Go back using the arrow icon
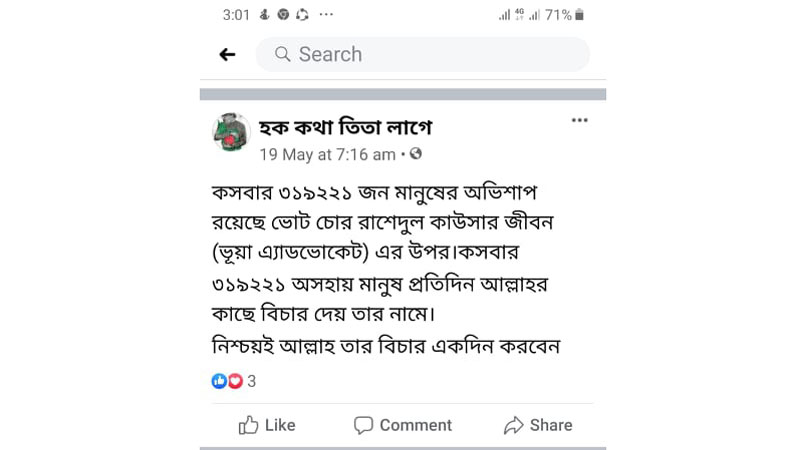The height and width of the screenshot is (450, 790). coord(228,54)
